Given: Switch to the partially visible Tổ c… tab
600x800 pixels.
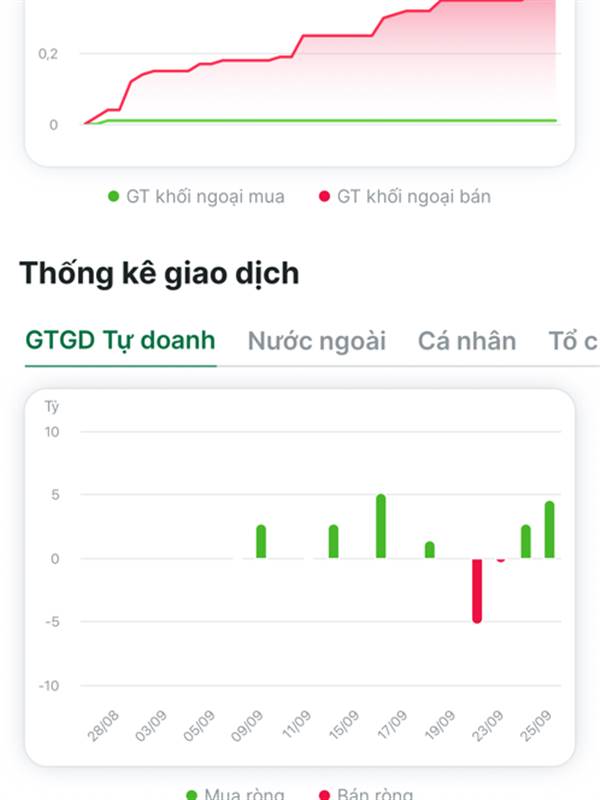Looking at the screenshot, I should 573,341.
